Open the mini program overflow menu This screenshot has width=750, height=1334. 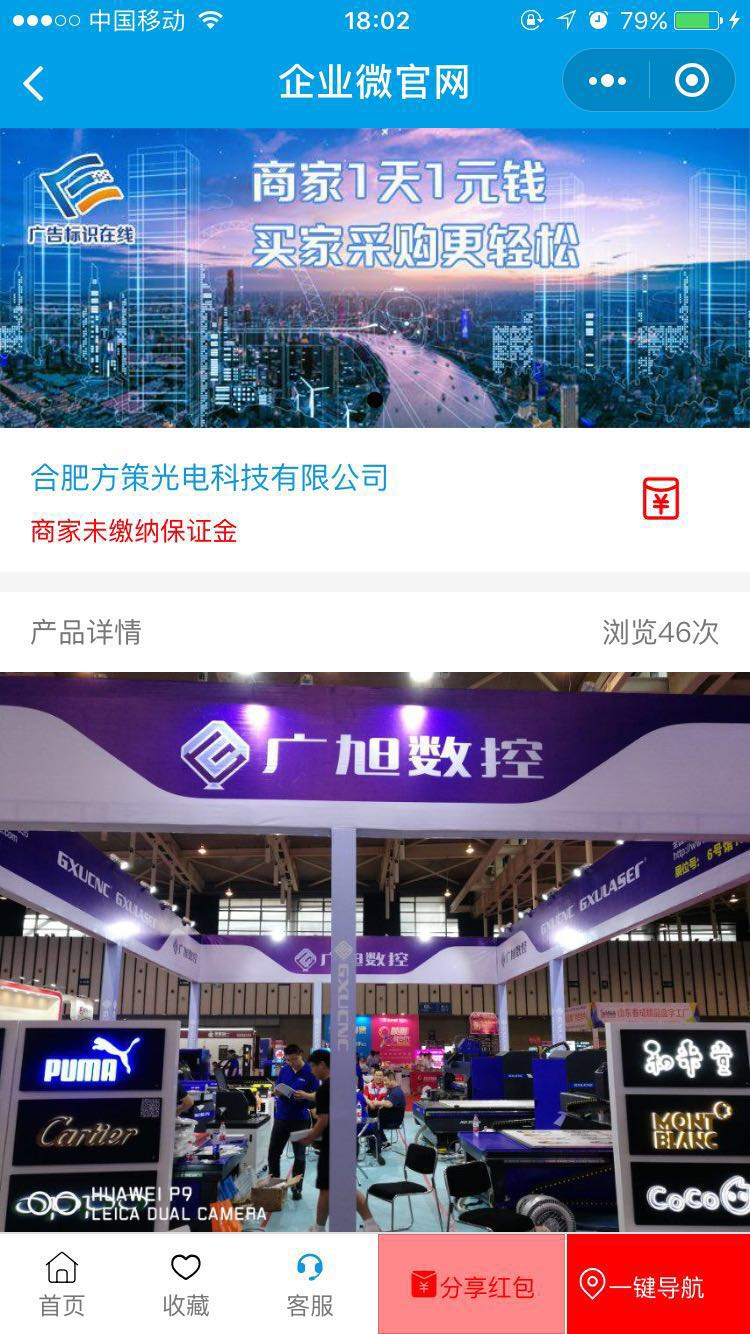pos(607,81)
